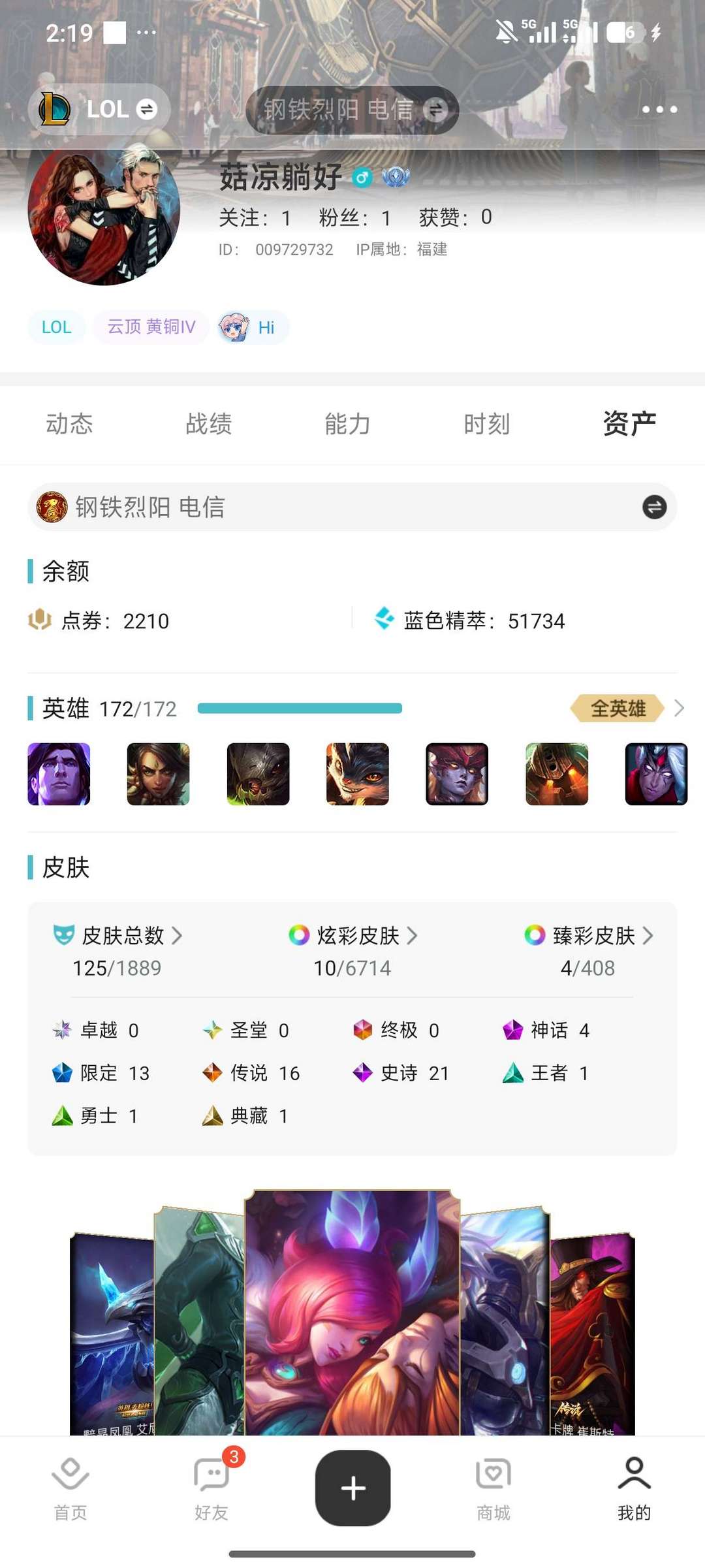Select the 资产 tab
Screen dimensions: 705x1568
click(x=629, y=424)
